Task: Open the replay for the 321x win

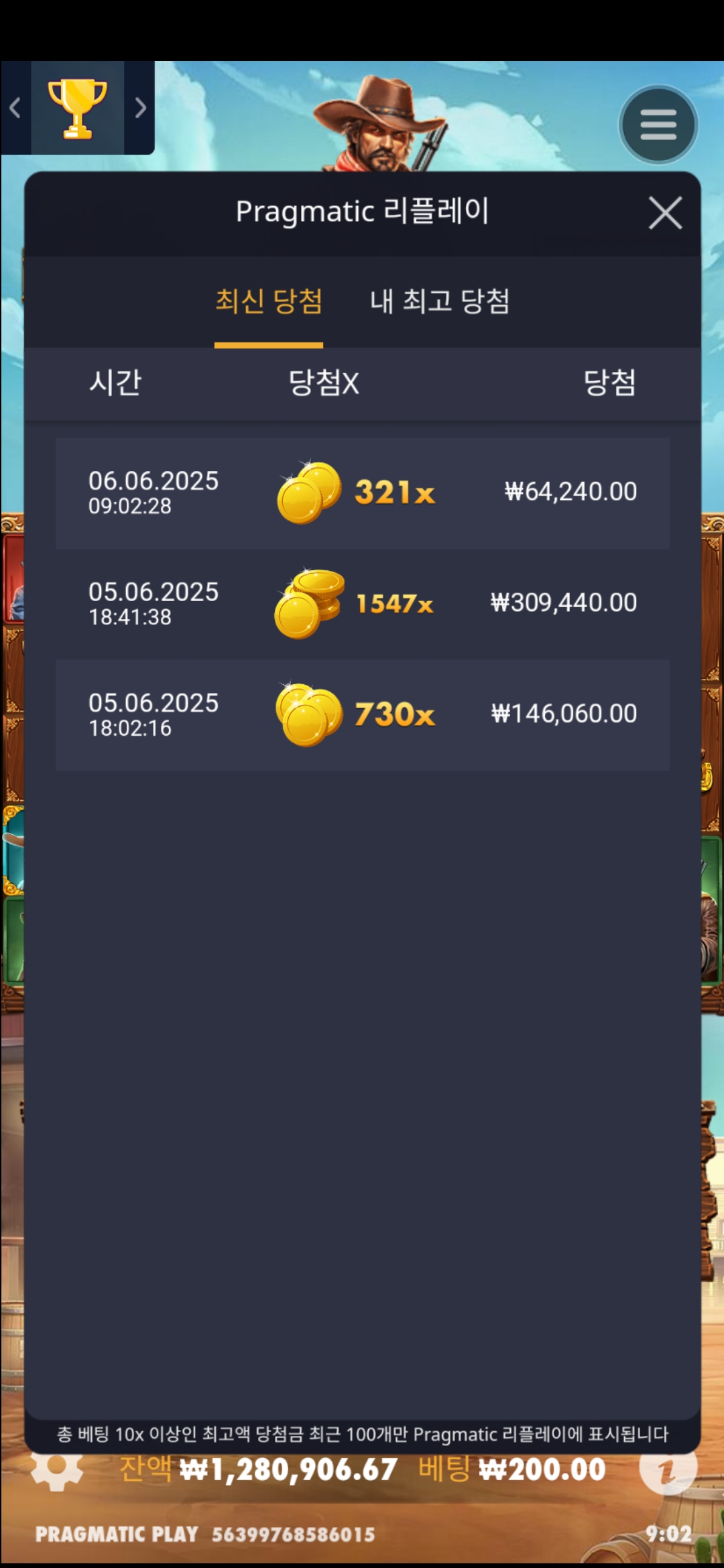Action: [362, 493]
